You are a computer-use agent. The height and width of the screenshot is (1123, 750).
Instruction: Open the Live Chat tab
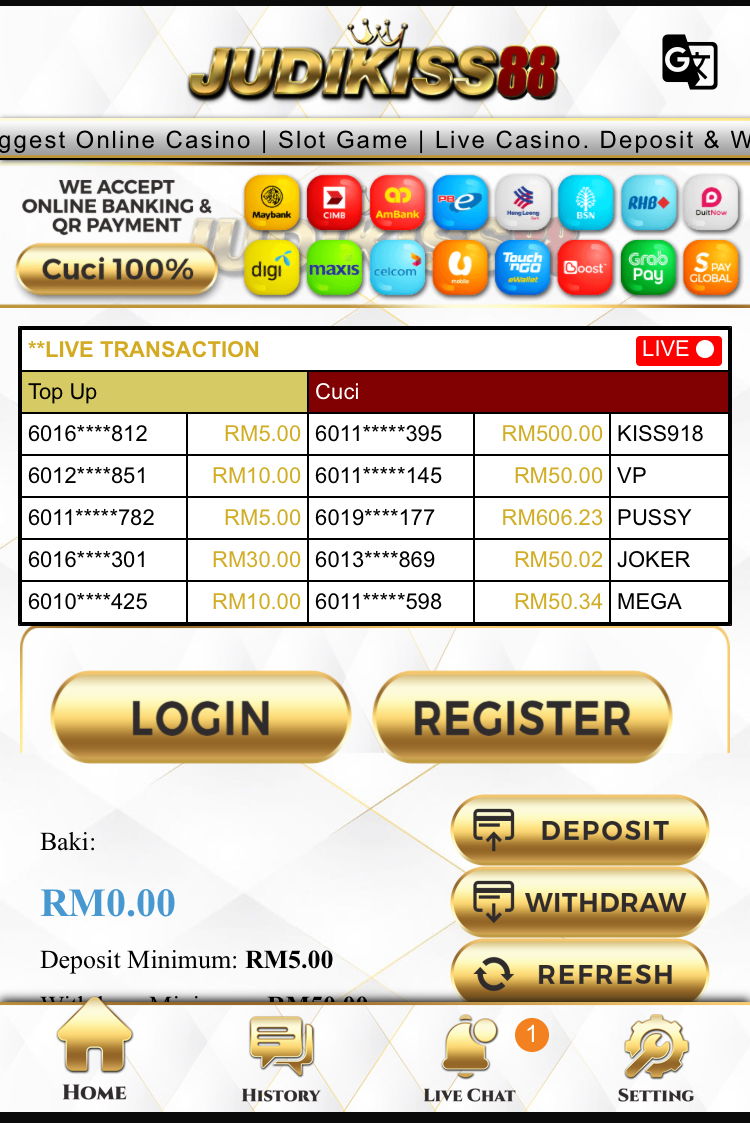(x=469, y=1058)
